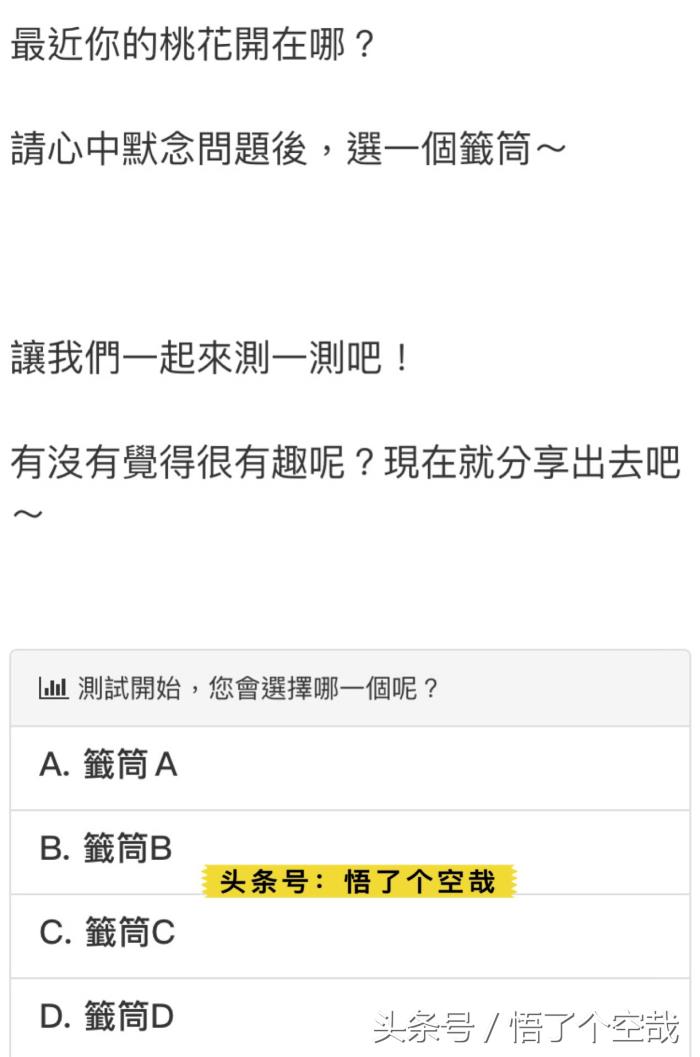The height and width of the screenshot is (1057, 700).
Task: Choose option B. 籤筒B
Action: point(106,850)
